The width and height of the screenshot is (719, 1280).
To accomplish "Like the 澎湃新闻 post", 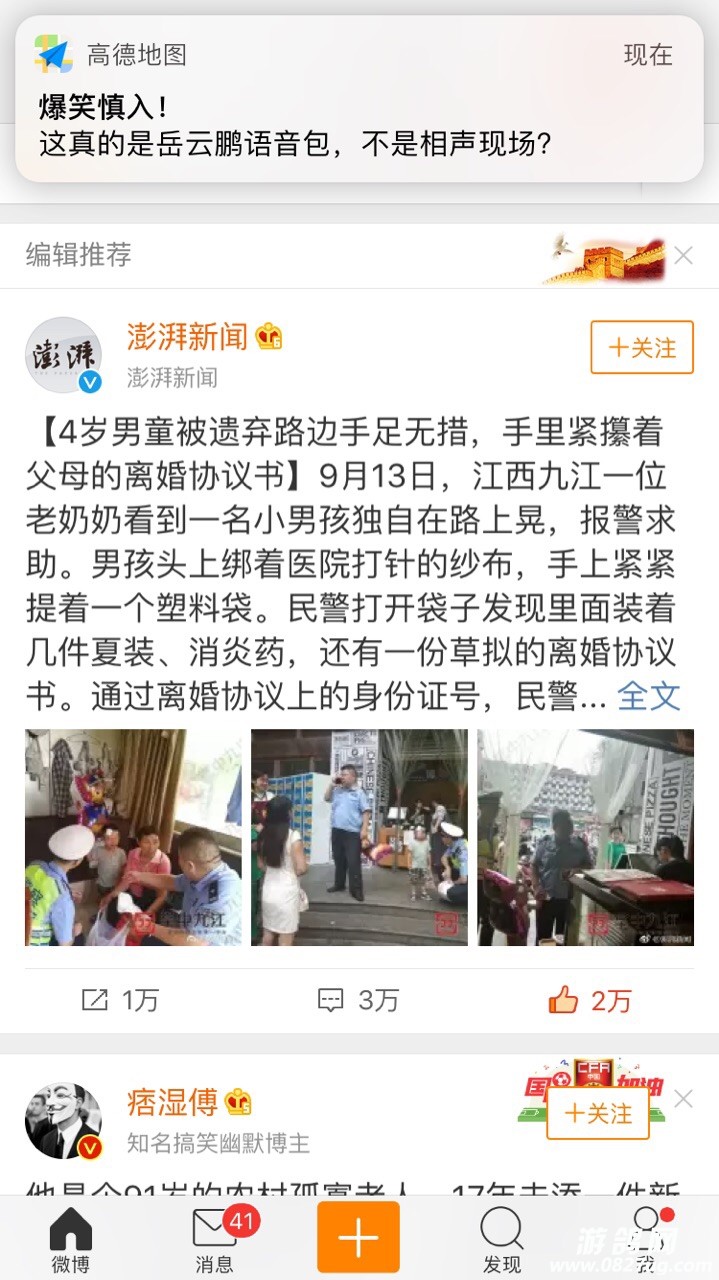I will pos(590,999).
